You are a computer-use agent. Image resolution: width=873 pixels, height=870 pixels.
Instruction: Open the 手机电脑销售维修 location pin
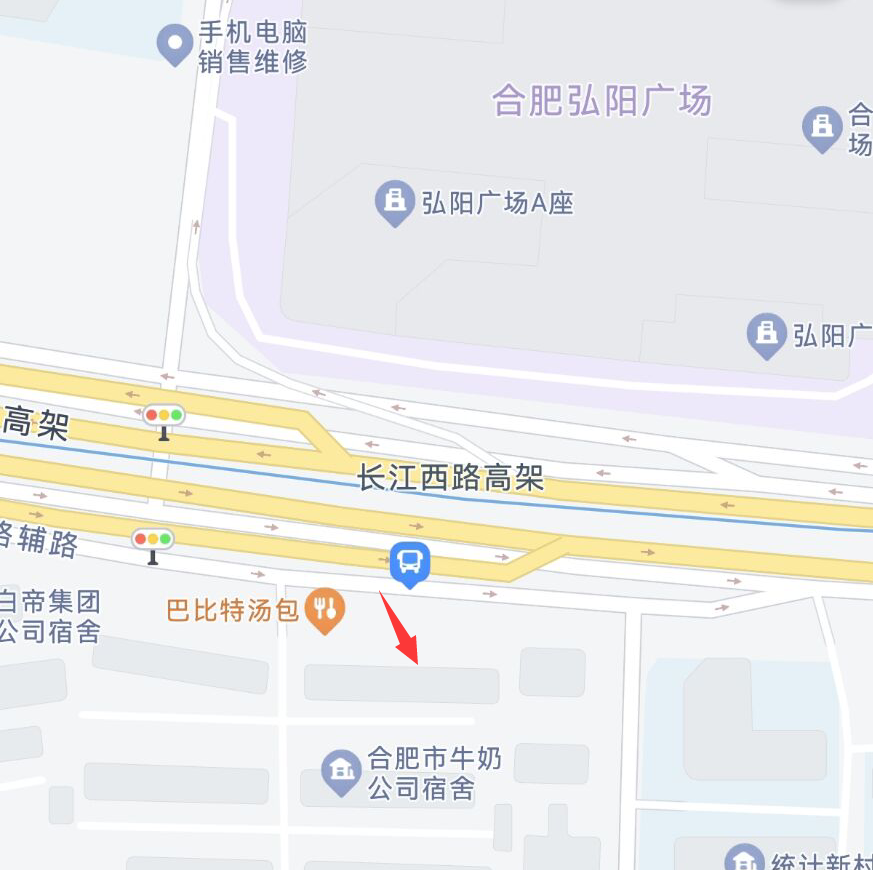coord(176,45)
